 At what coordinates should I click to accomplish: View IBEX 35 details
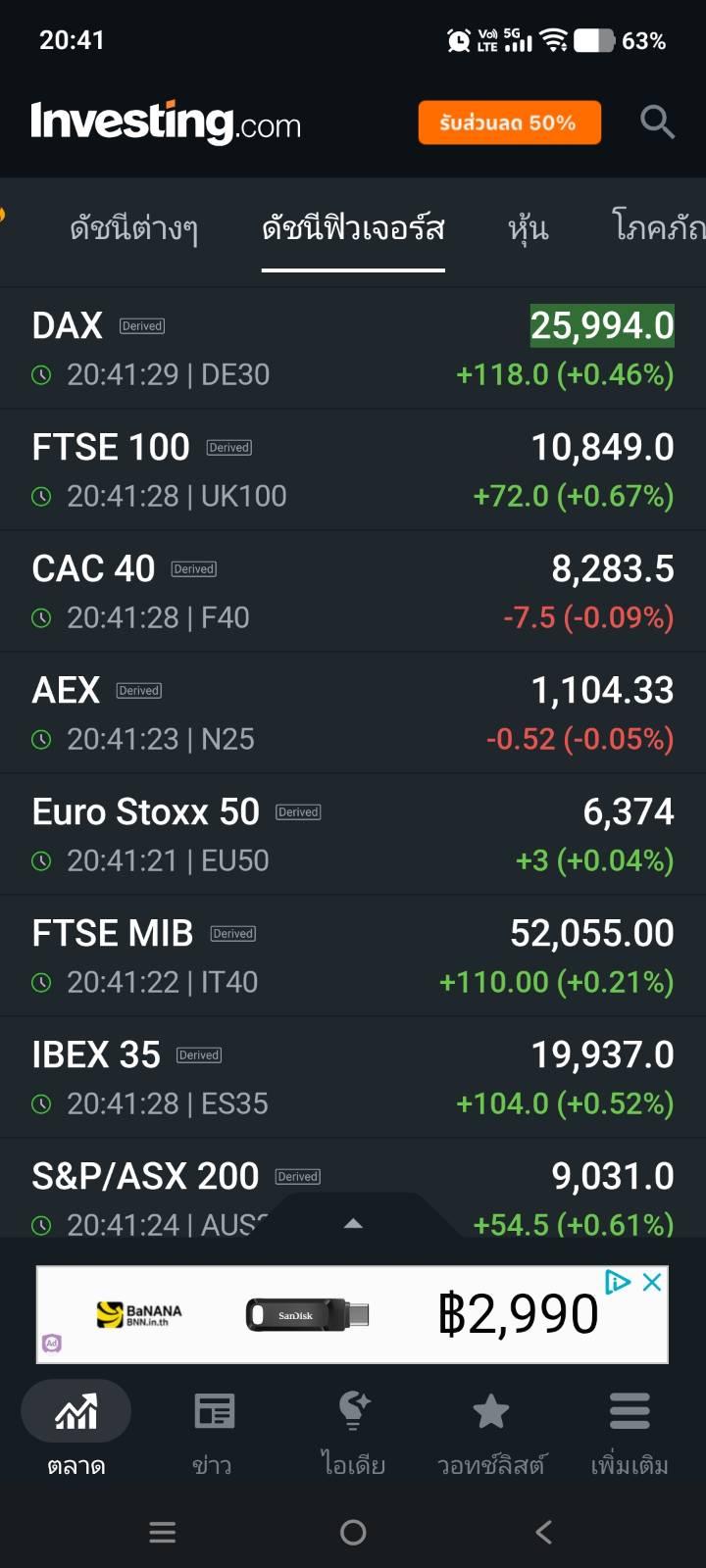(x=353, y=1077)
